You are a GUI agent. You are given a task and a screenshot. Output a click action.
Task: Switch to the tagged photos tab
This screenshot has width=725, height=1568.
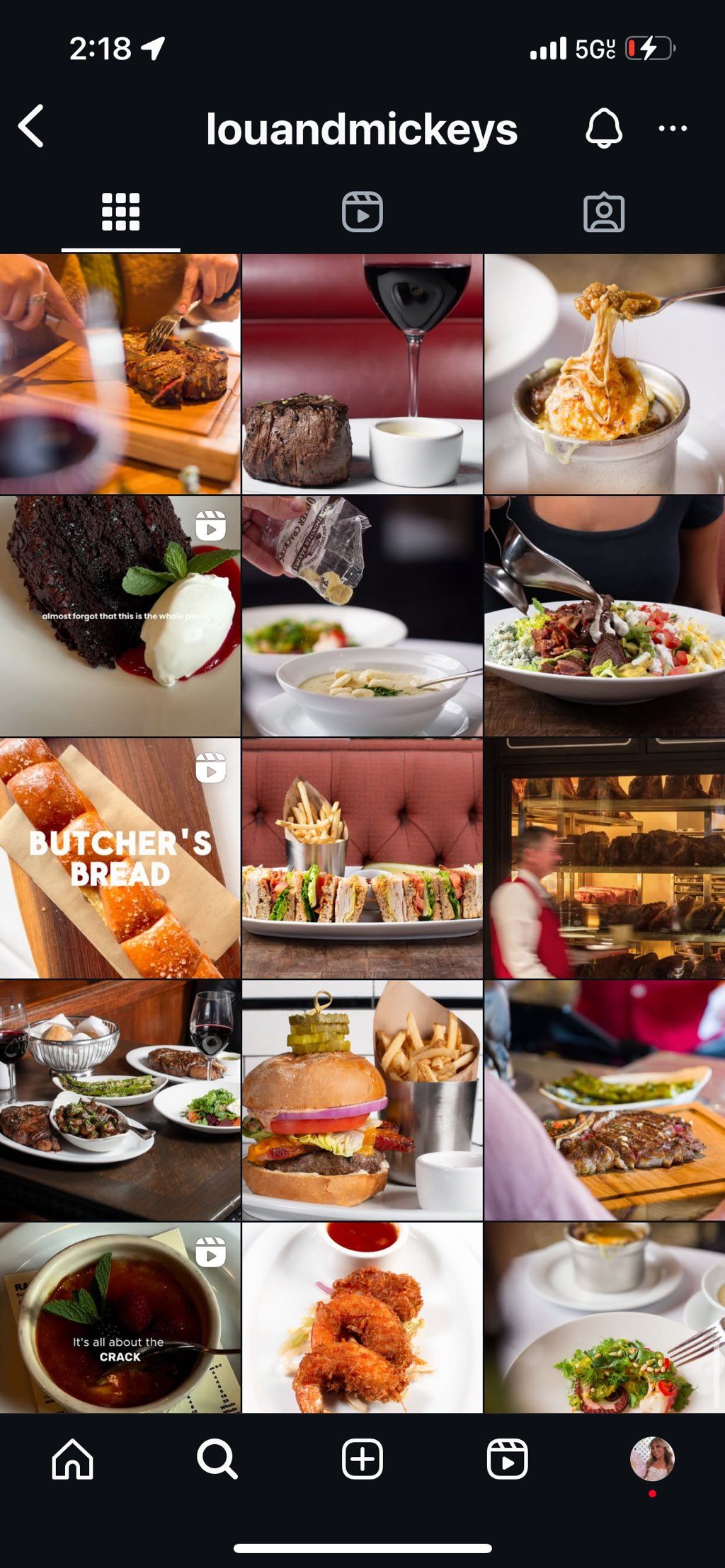coord(603,212)
